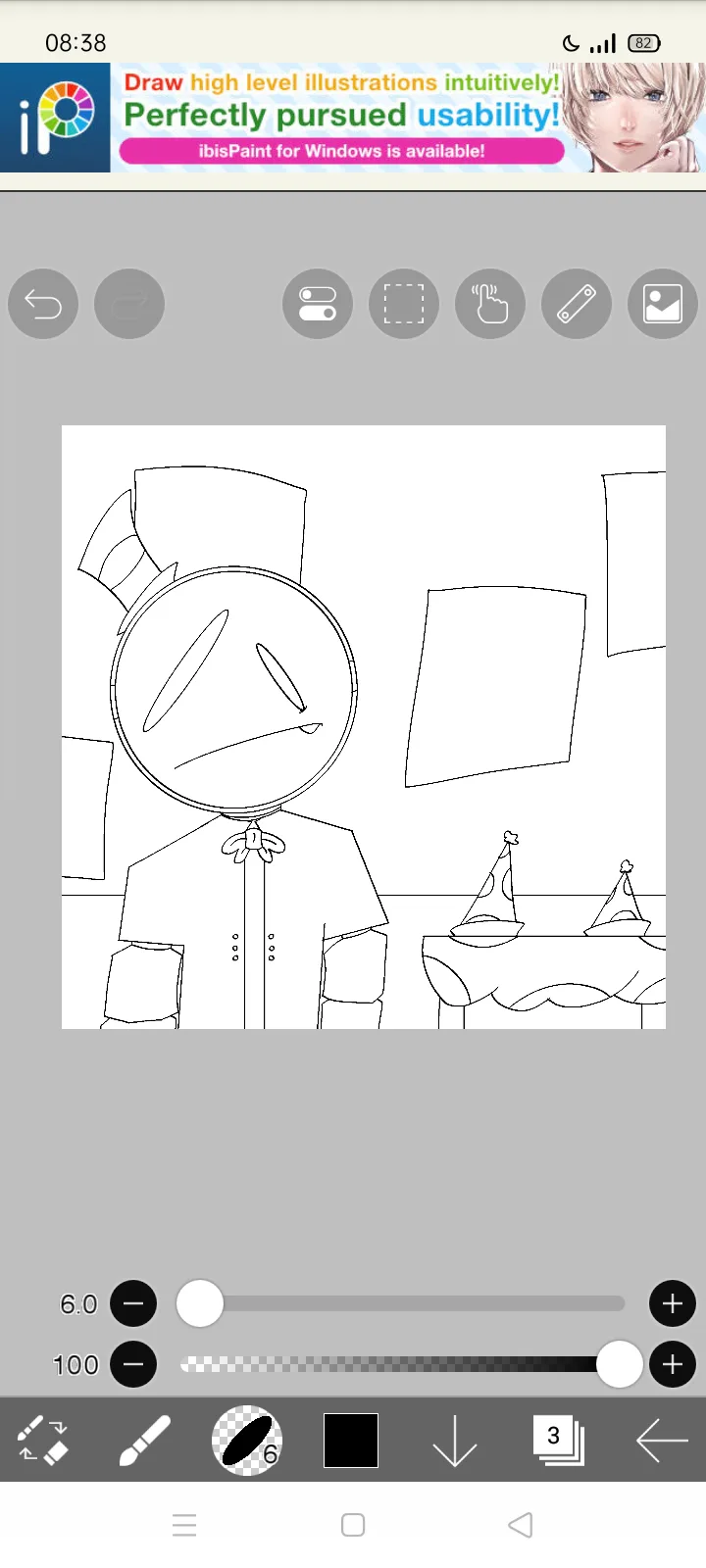This screenshot has width=706, height=1568.
Task: Open the view settings toggle menu
Action: point(318,304)
